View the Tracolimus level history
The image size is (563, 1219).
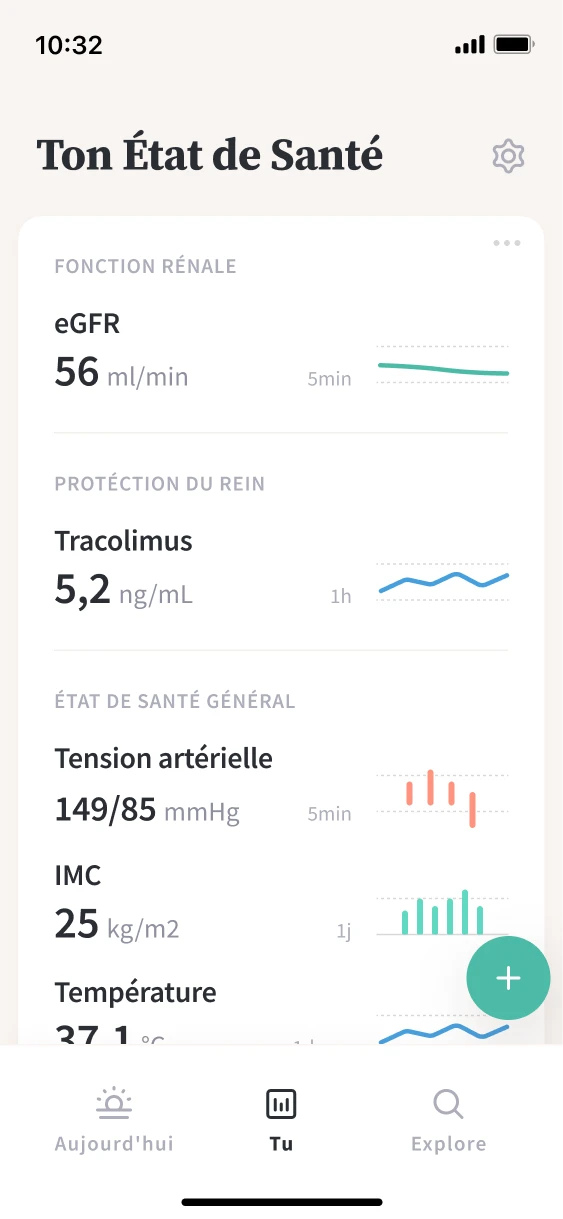[281, 569]
